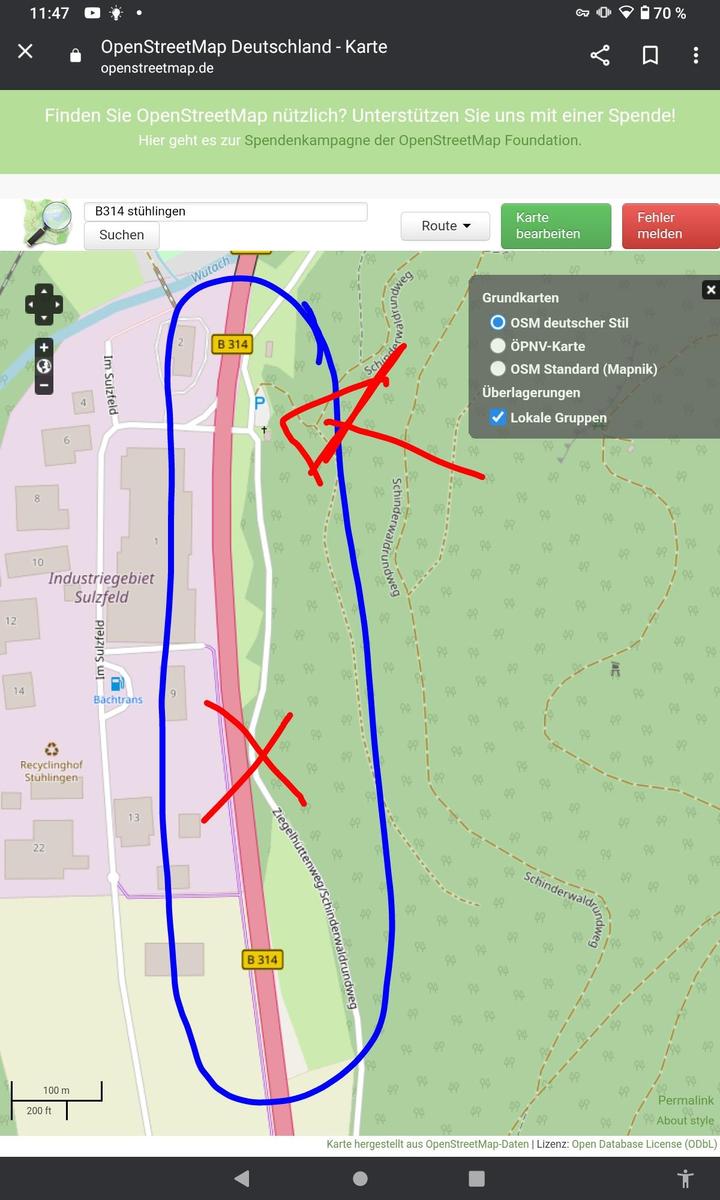Choose OSM Standard (Mapnik) base map

(x=498, y=369)
